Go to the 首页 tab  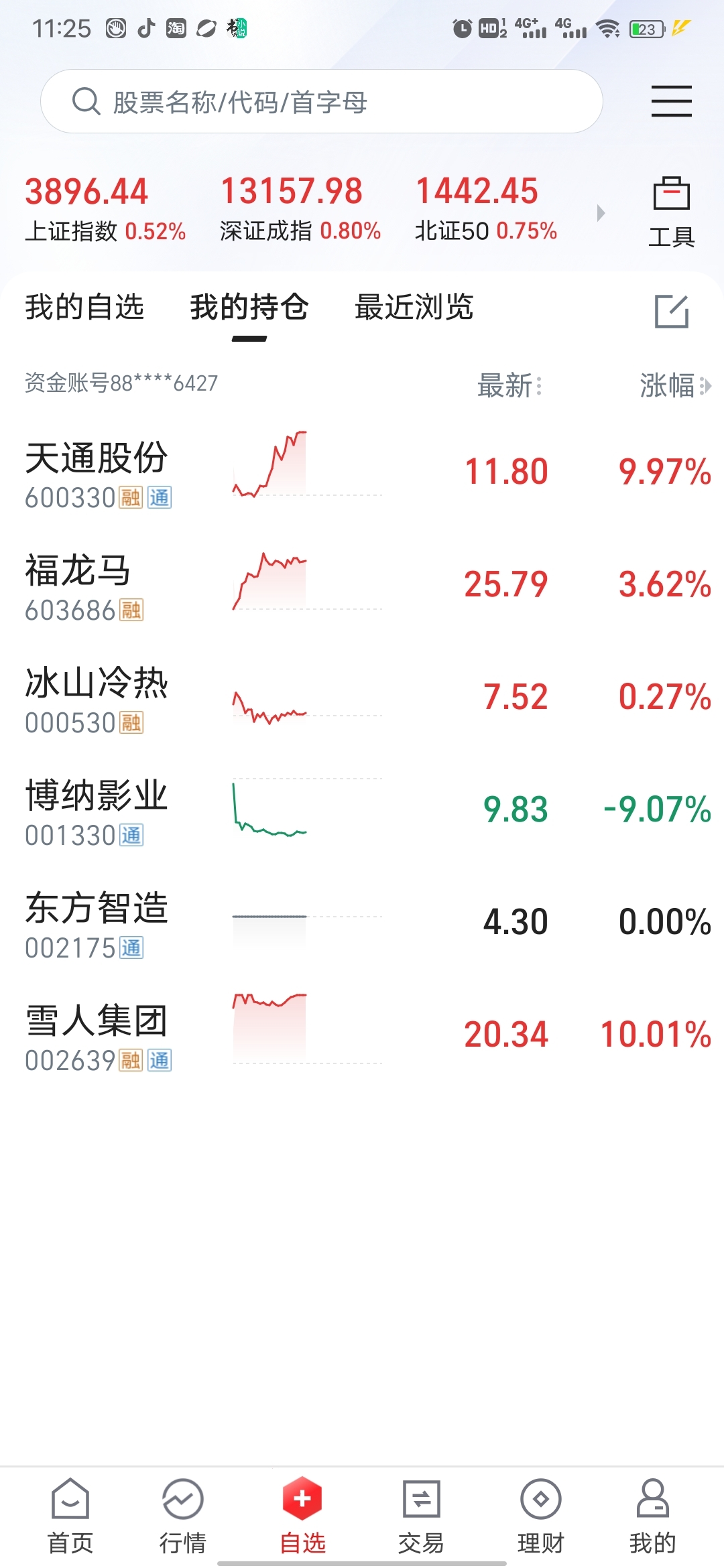click(x=70, y=1516)
